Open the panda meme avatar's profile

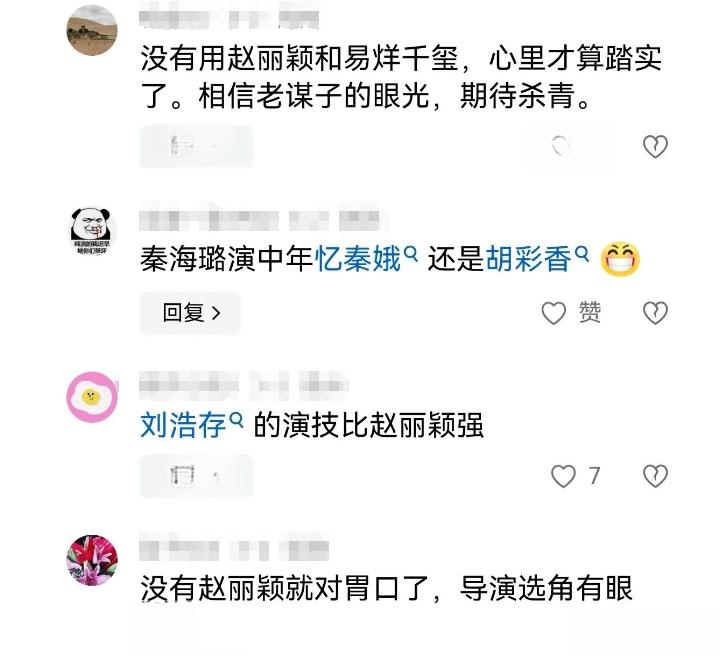(92, 233)
